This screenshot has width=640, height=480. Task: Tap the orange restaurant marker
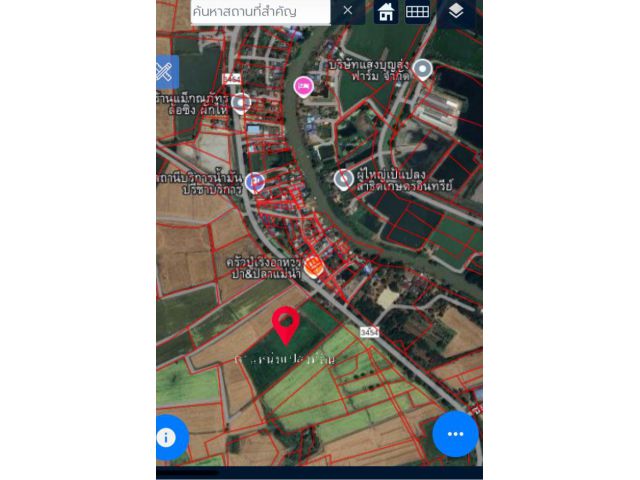pyautogui.click(x=314, y=266)
